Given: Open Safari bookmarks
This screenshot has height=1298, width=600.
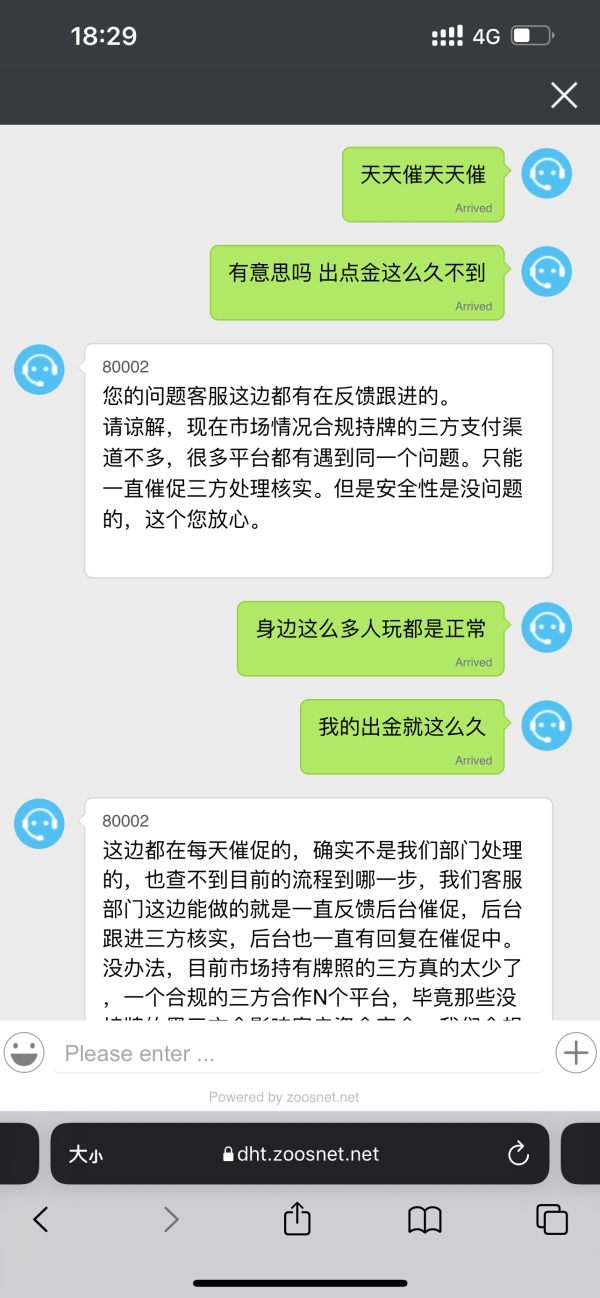Looking at the screenshot, I should click(425, 1219).
